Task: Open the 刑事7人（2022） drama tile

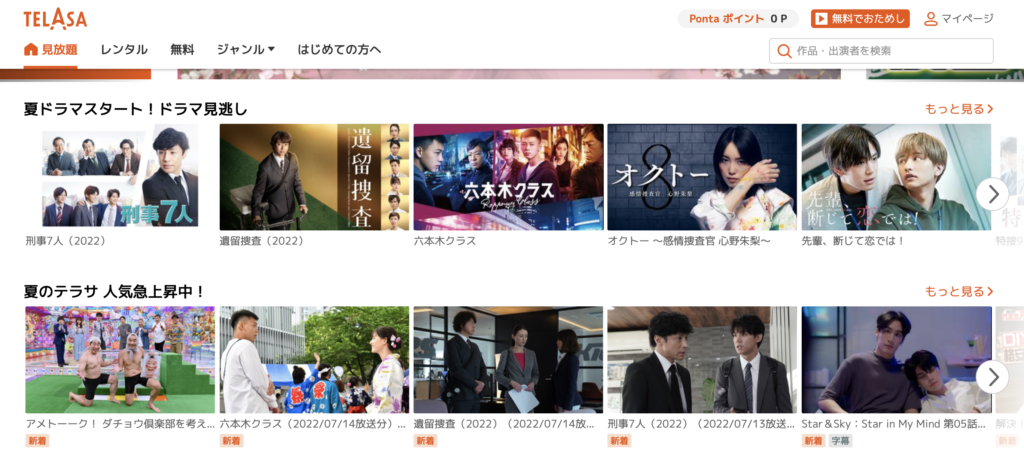Action: [x=120, y=177]
